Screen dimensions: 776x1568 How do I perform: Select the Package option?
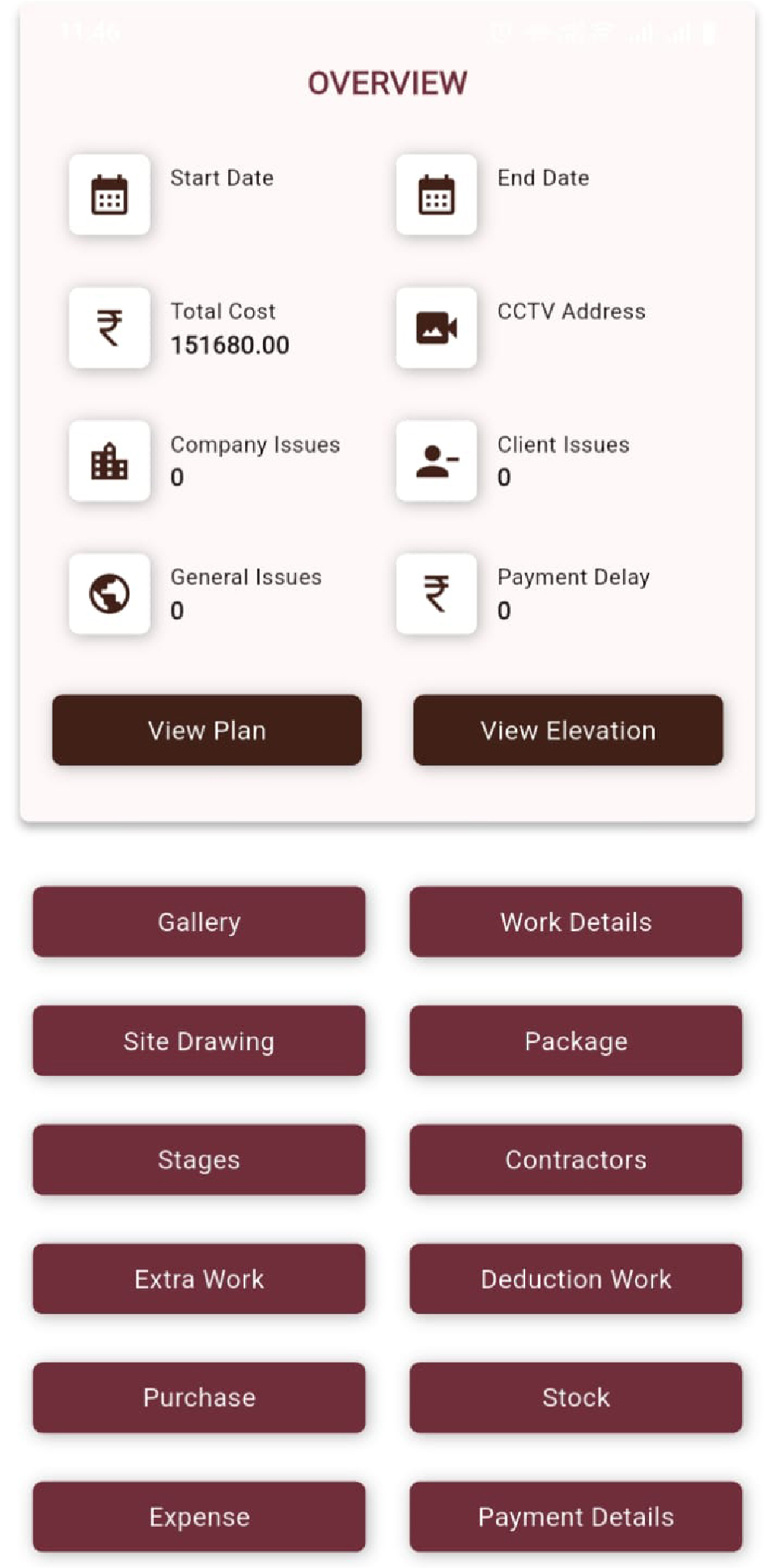tap(575, 1040)
